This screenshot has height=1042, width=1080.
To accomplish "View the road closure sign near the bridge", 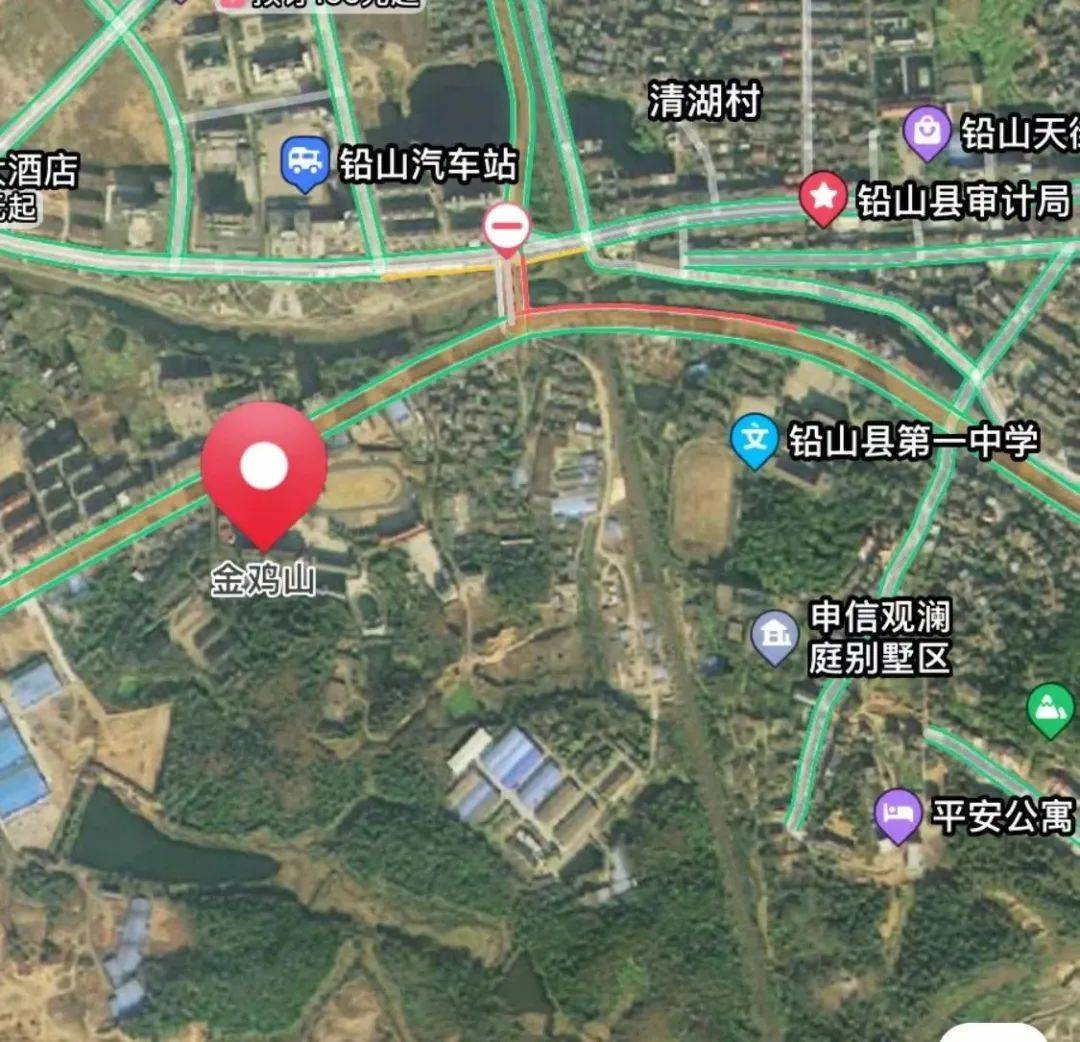I will coord(507,228).
